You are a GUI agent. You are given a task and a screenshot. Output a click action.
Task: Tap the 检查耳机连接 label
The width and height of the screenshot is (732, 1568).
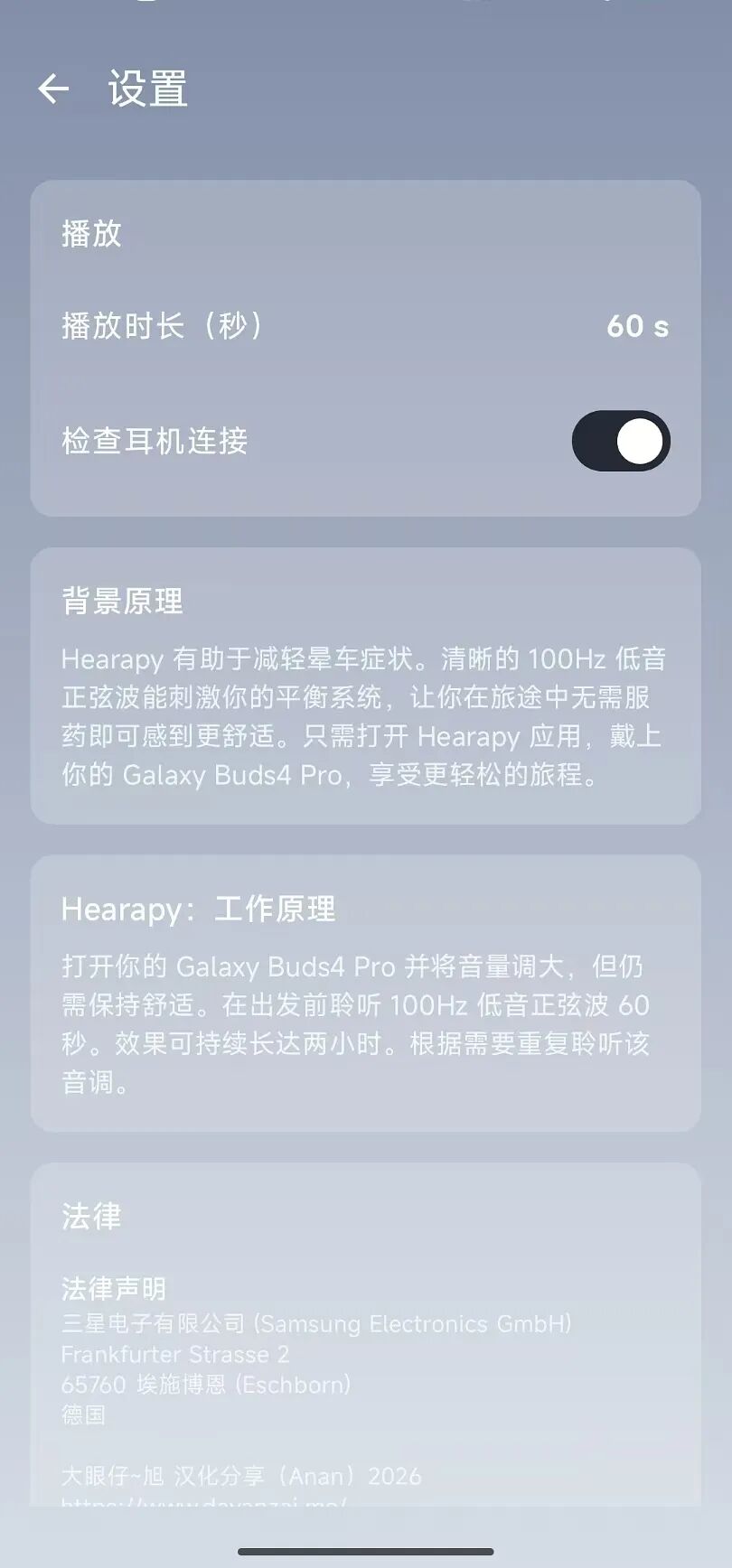click(158, 440)
